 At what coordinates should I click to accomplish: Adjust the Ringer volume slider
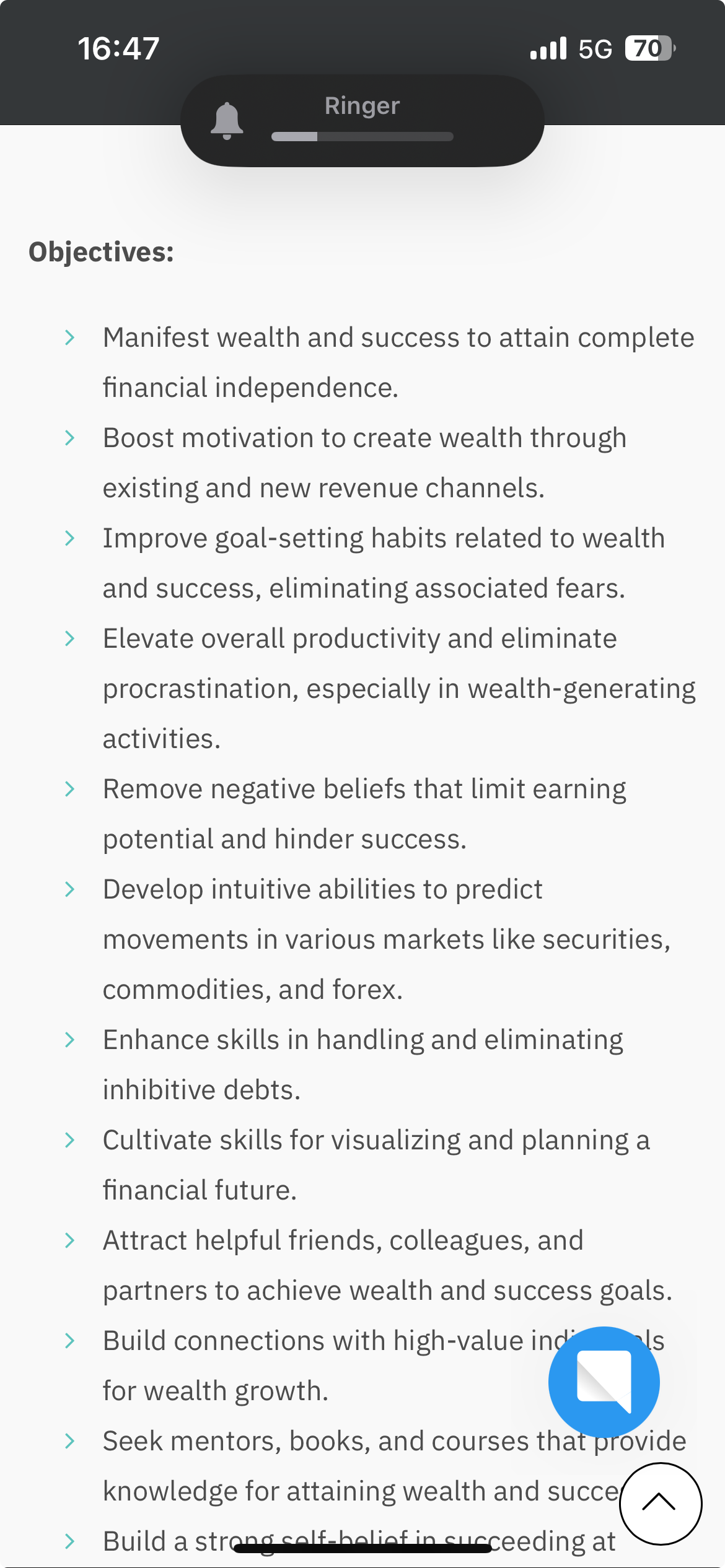pos(362,136)
